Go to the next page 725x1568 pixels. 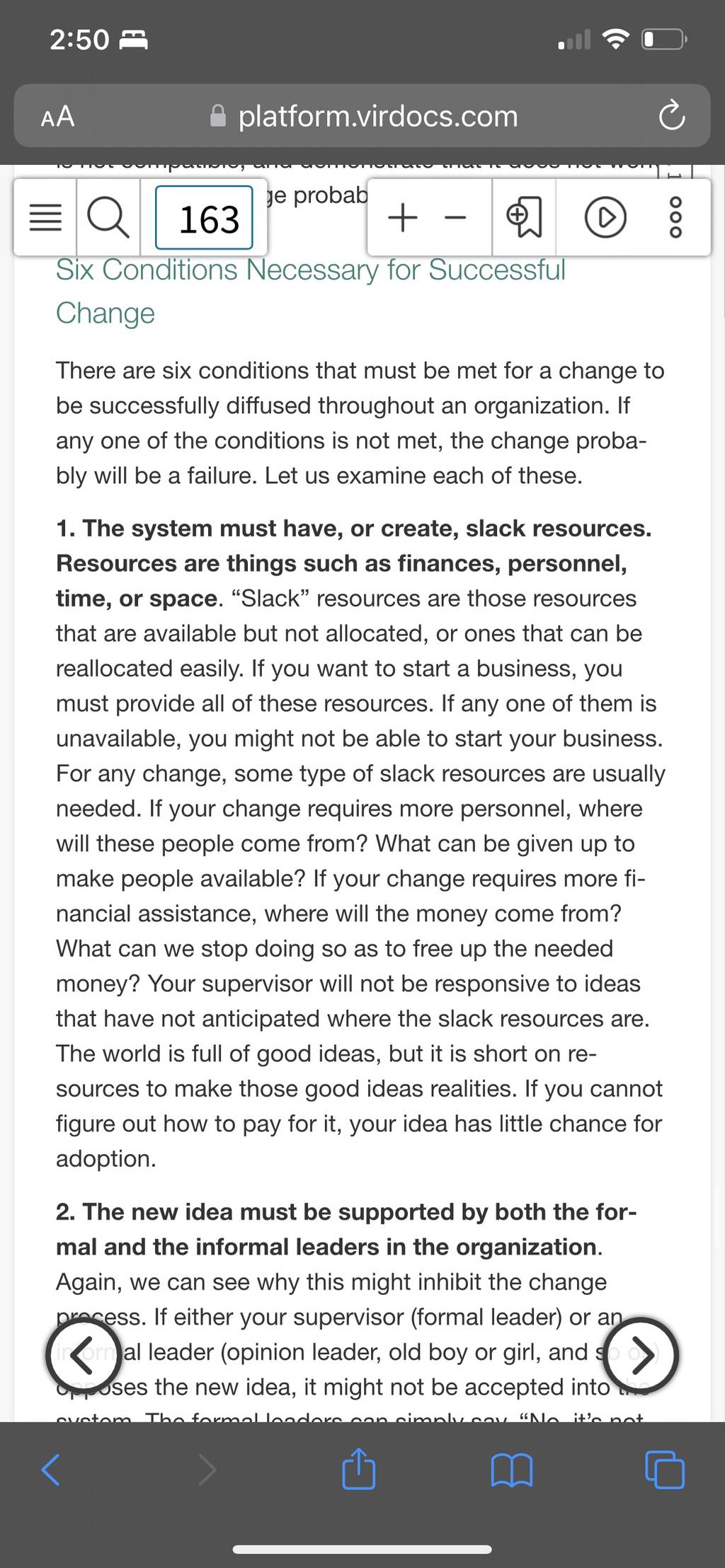coord(641,1355)
